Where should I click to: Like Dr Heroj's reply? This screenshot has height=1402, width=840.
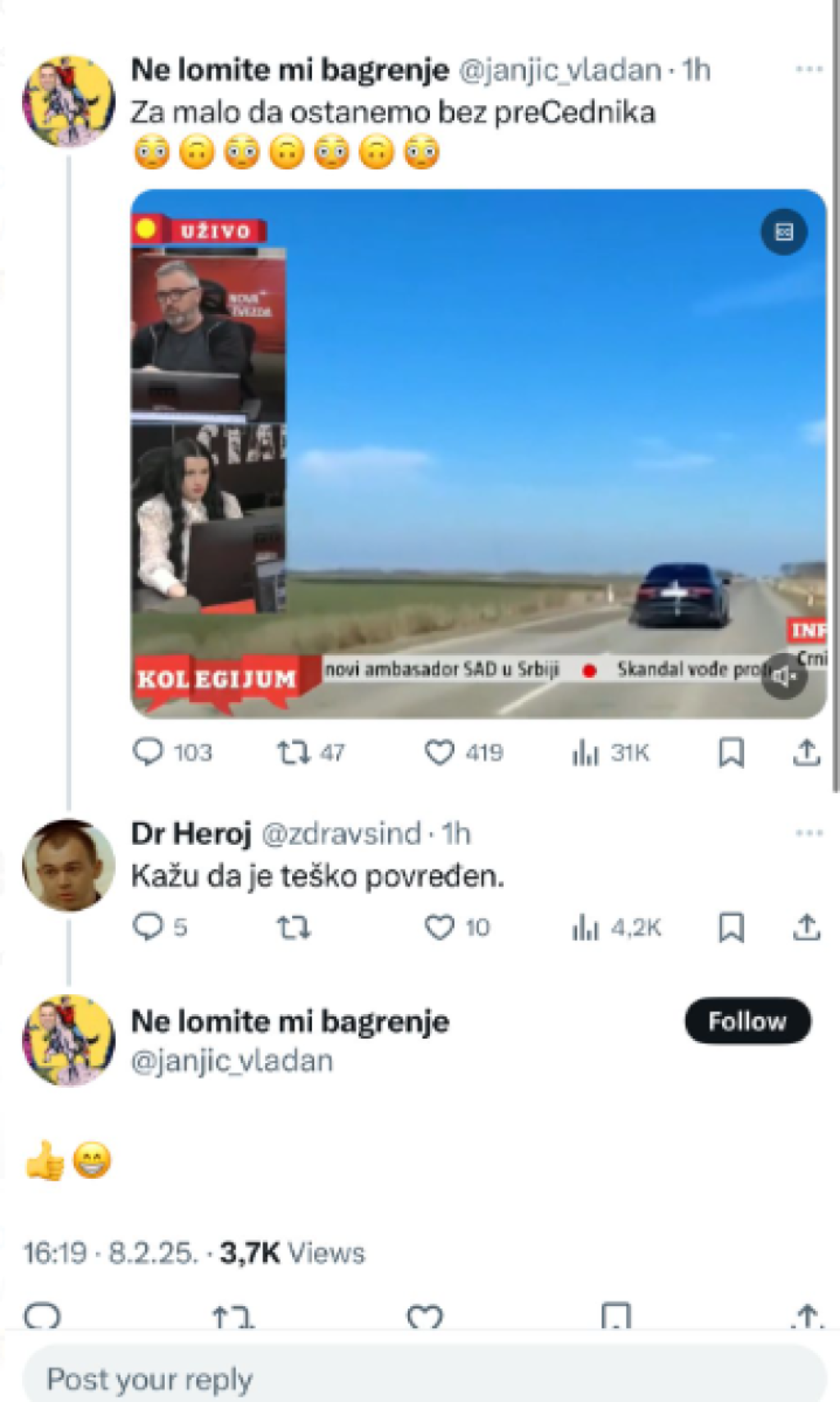[x=439, y=928]
